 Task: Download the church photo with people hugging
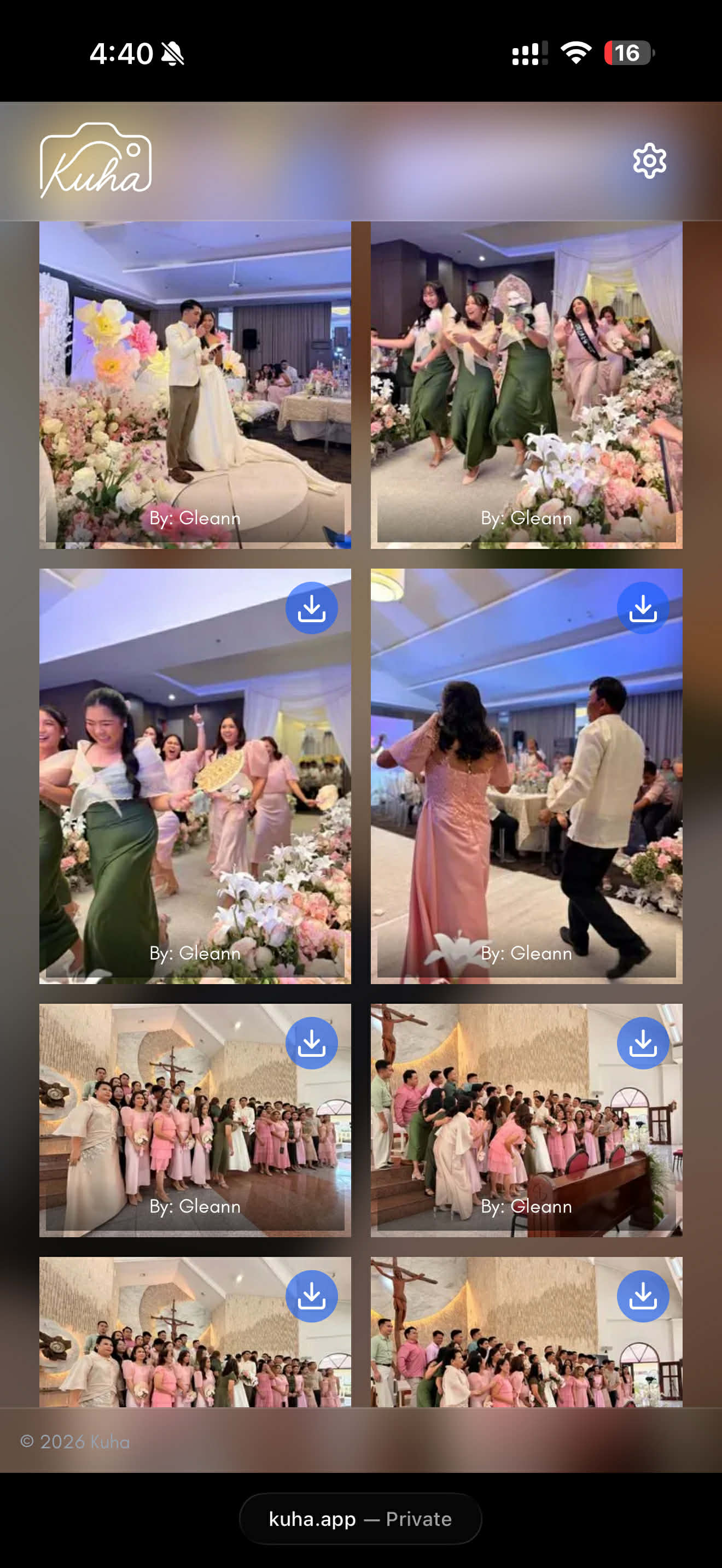(642, 1043)
